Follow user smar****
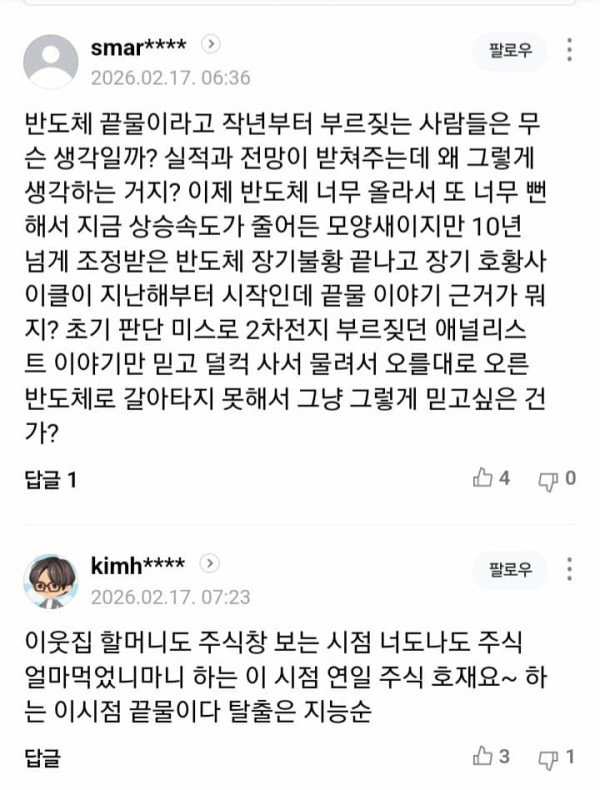The image size is (600, 790). tap(510, 49)
